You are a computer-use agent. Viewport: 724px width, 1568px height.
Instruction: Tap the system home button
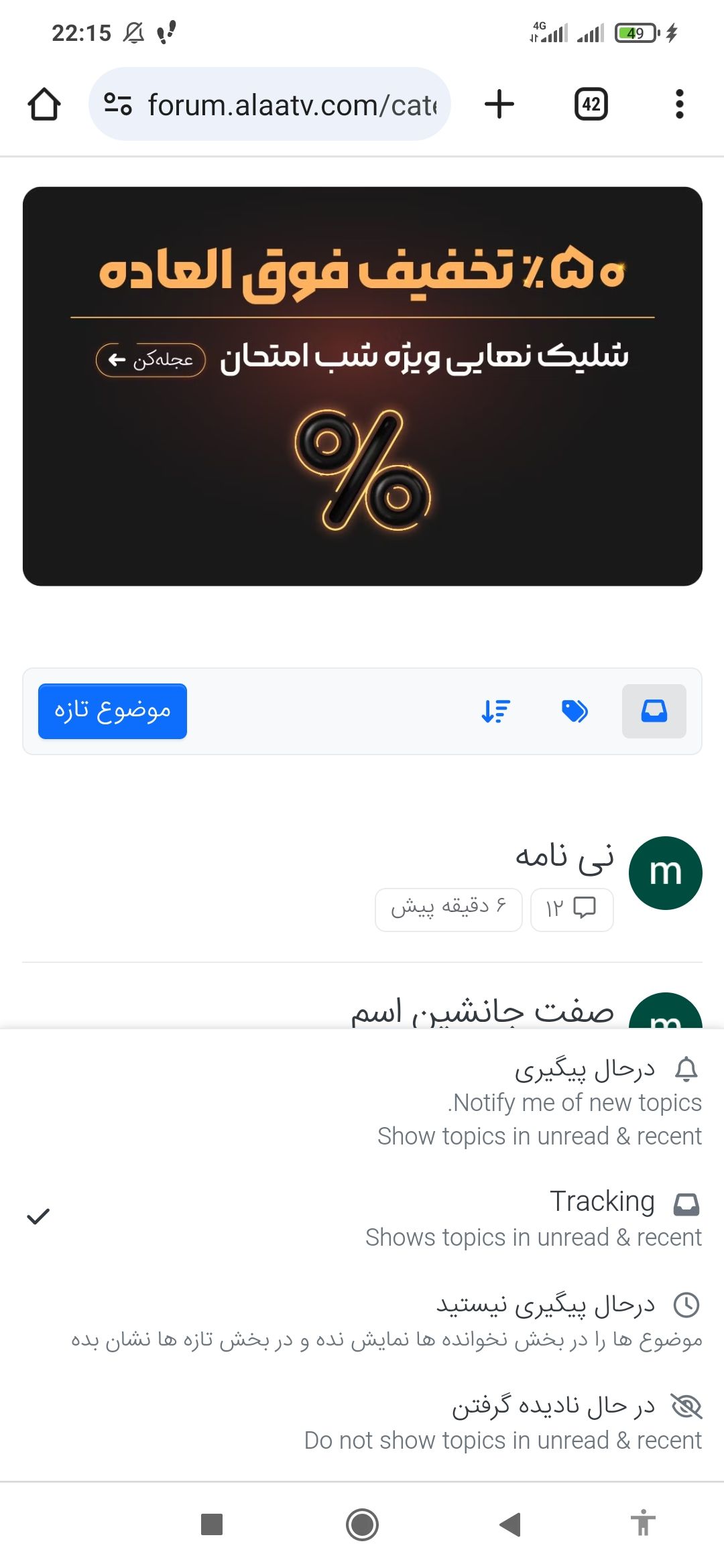[362, 1524]
